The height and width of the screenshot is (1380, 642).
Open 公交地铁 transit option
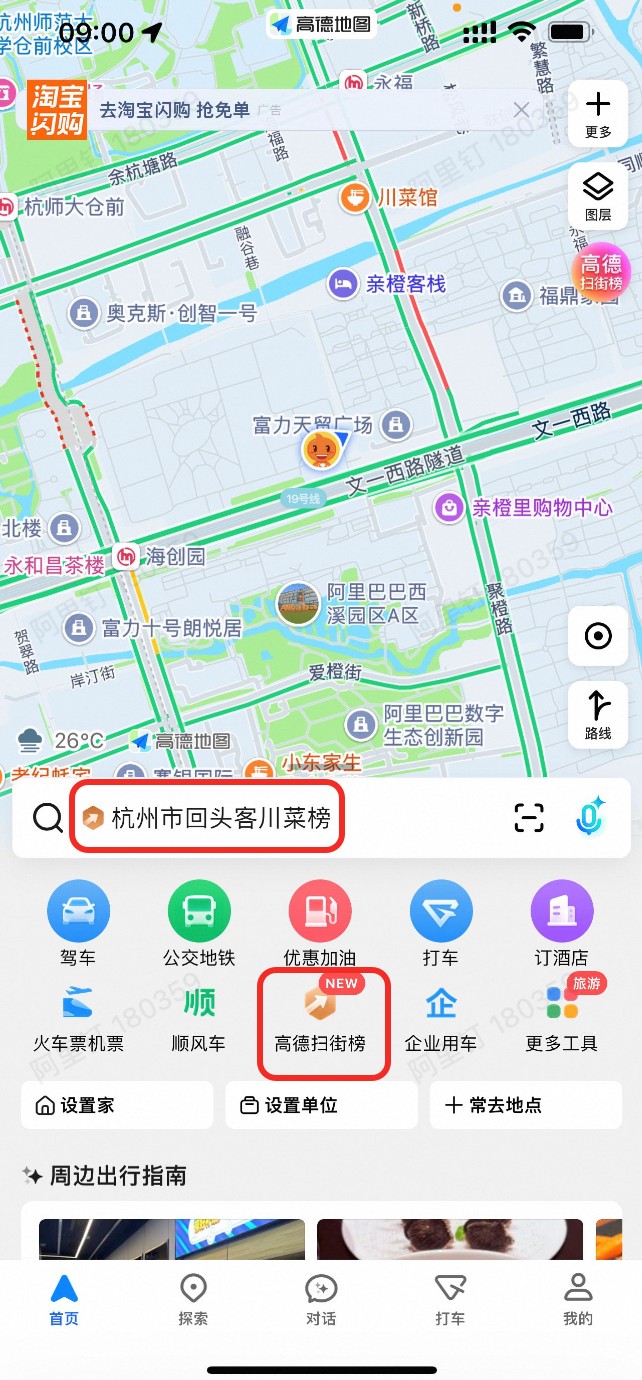(x=199, y=924)
